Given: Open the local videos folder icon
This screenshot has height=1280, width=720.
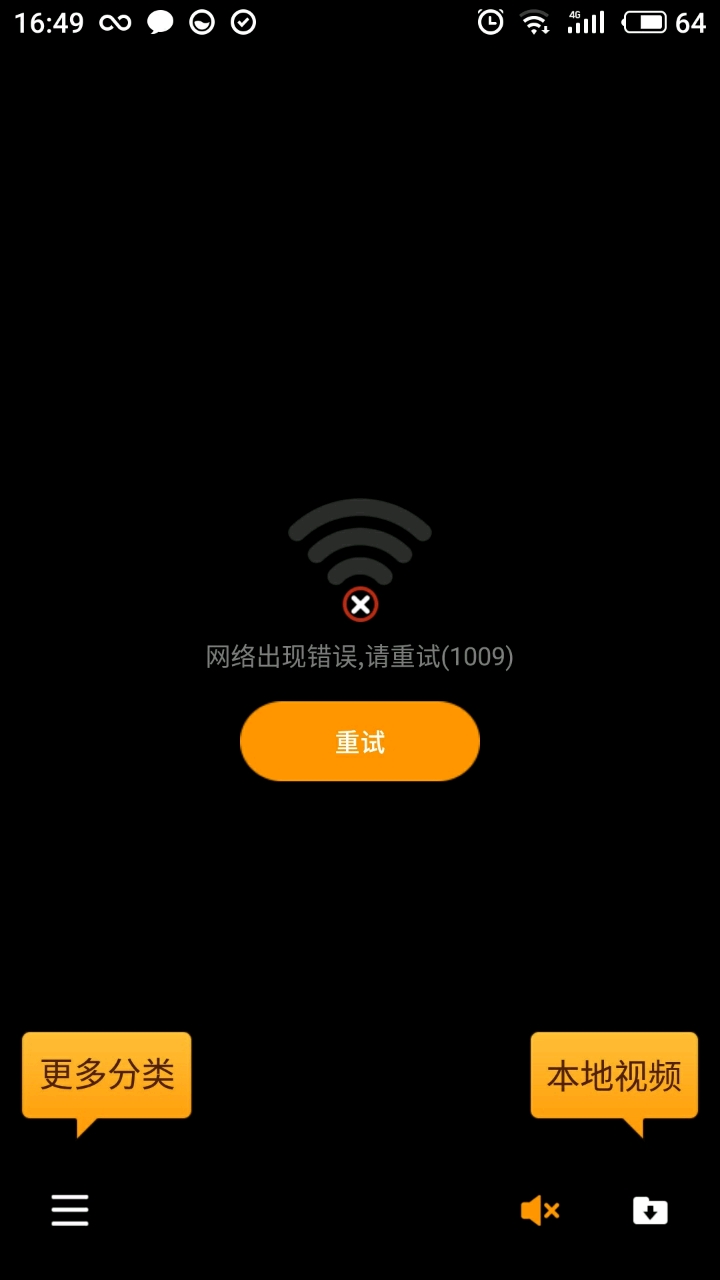Looking at the screenshot, I should [x=650, y=1211].
